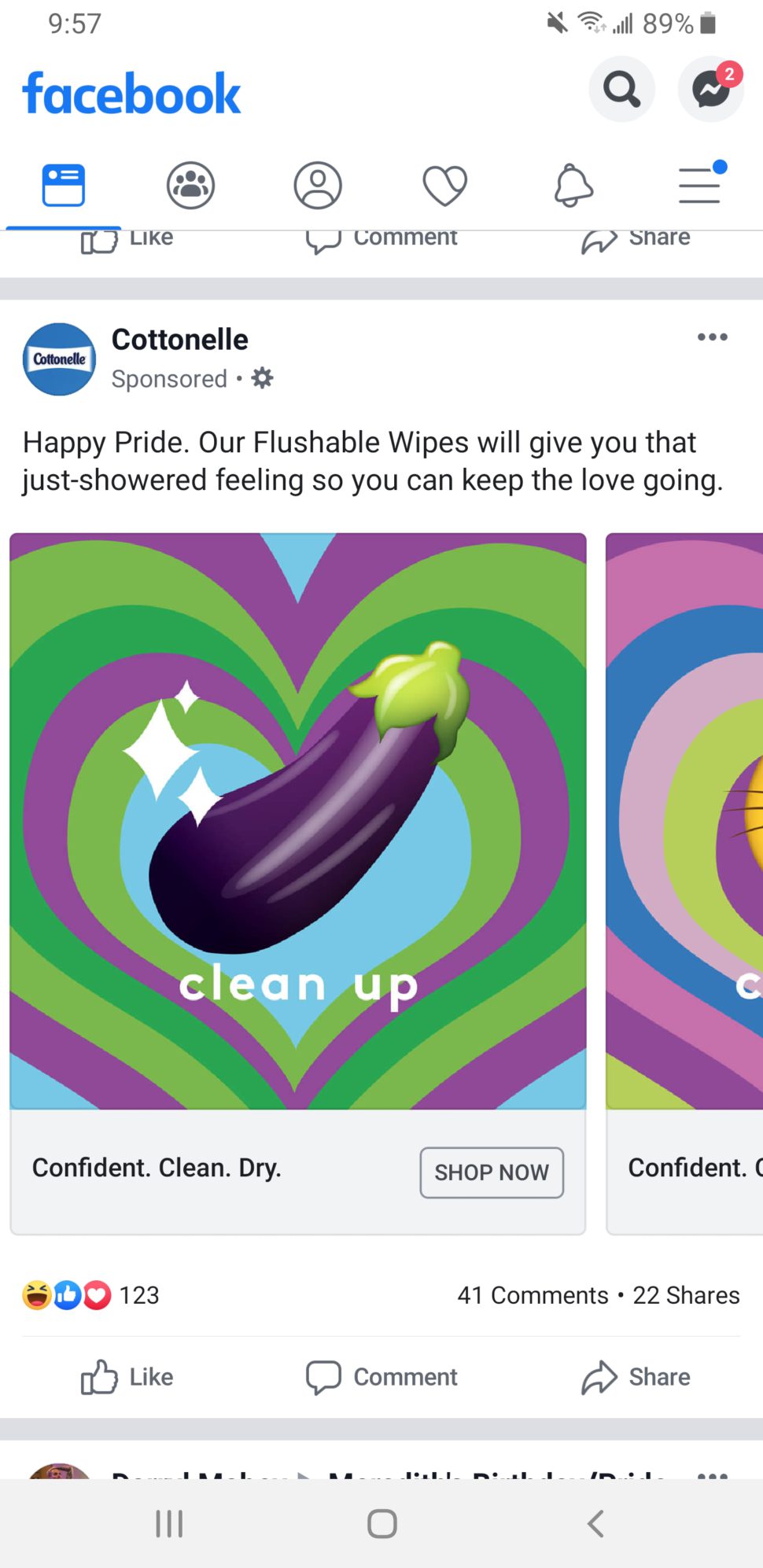This screenshot has width=763, height=1568.
Task: Open recent apps from the navigation bar
Action: [169, 1524]
